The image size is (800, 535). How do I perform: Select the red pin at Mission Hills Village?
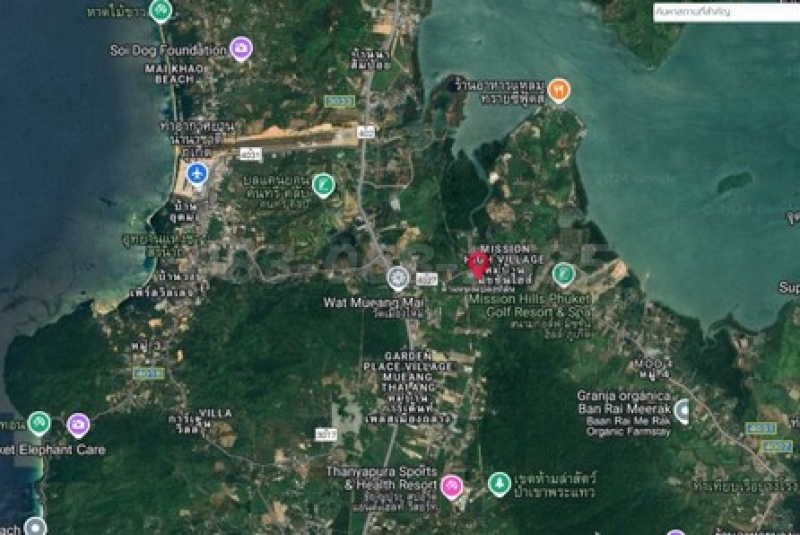(477, 264)
